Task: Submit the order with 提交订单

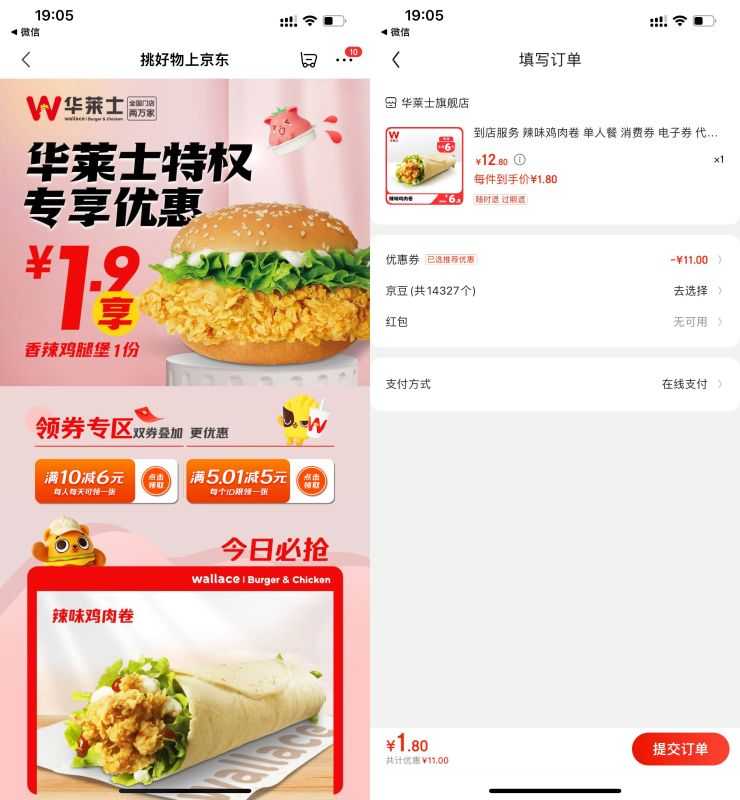Action: pos(680,749)
